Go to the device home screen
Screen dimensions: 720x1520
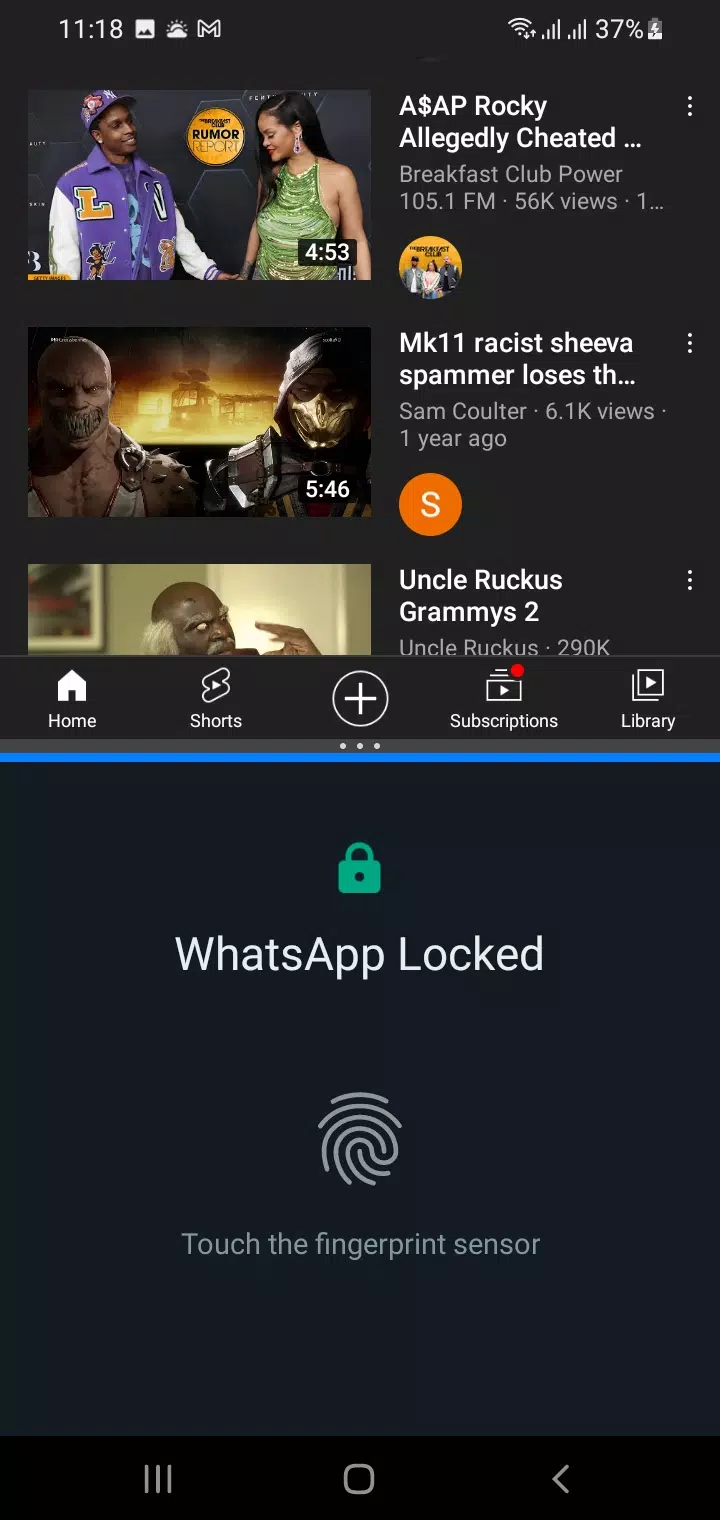pos(359,1479)
